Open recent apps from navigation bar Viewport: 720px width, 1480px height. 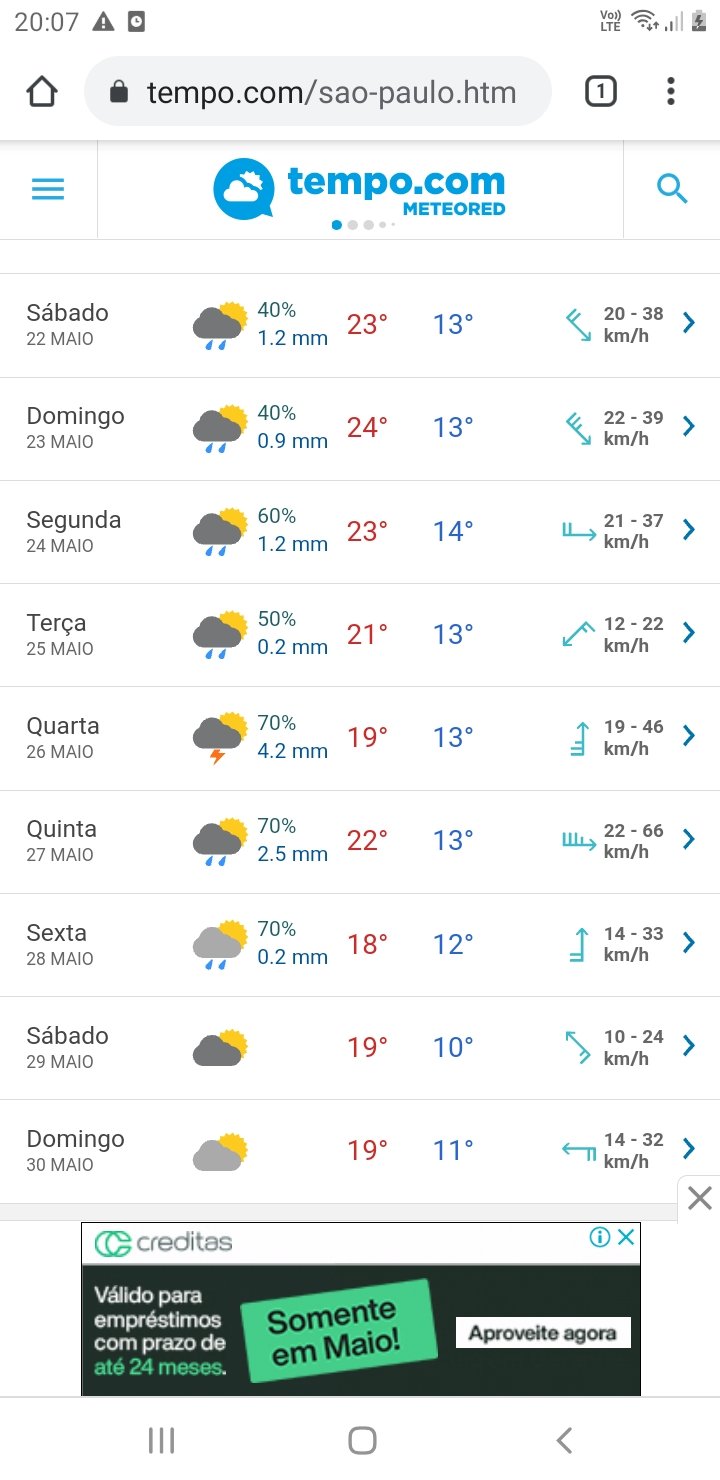coord(161,1440)
